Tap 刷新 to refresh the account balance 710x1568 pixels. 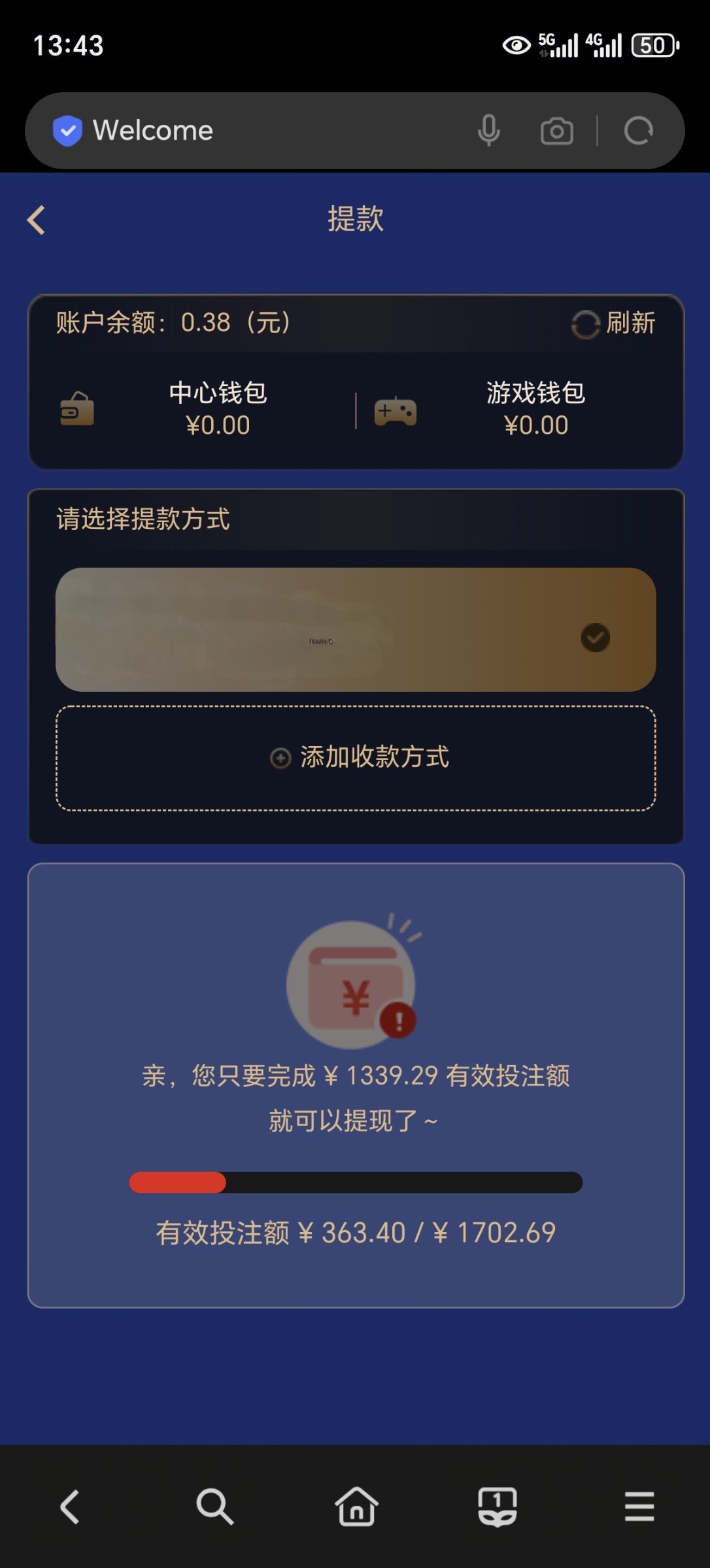[614, 323]
